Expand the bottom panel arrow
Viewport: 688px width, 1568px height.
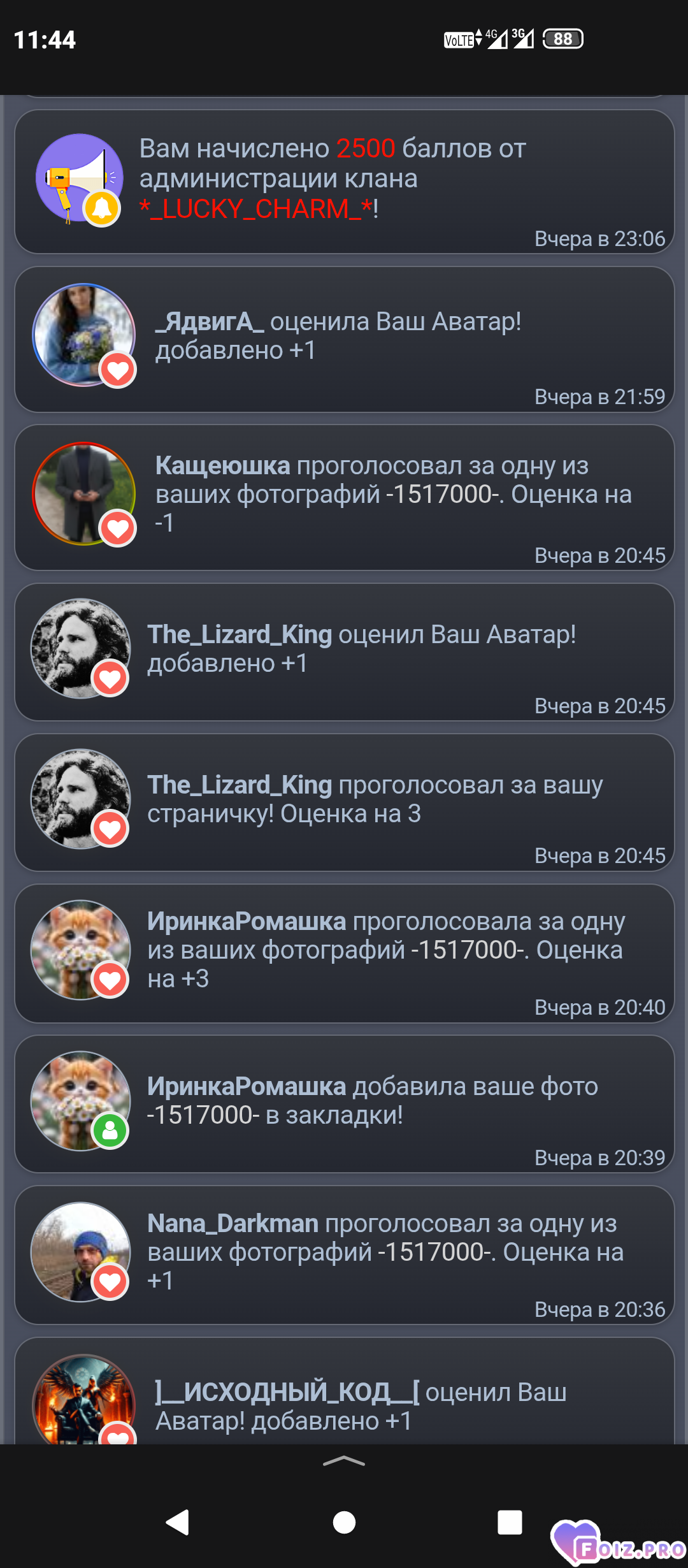[x=344, y=1461]
